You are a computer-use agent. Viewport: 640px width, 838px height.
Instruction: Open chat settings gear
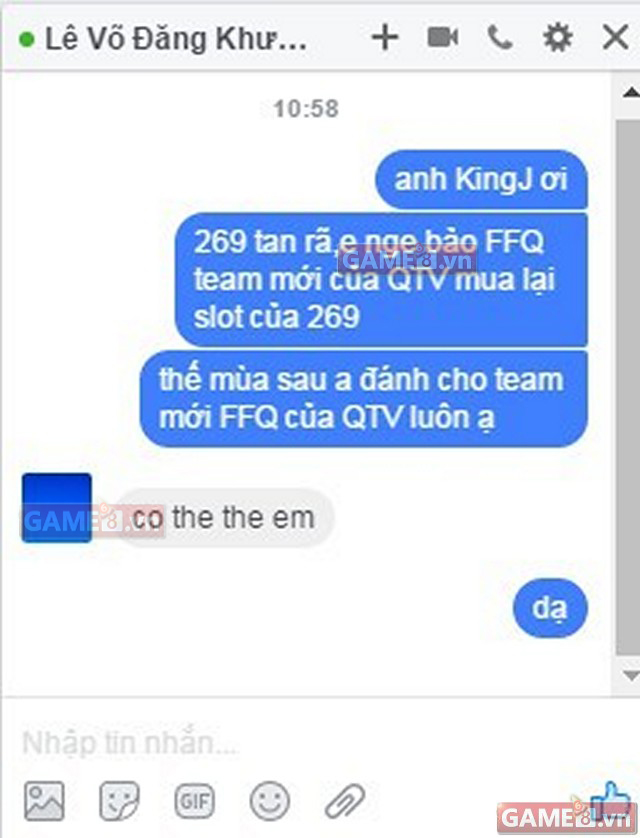pos(557,38)
